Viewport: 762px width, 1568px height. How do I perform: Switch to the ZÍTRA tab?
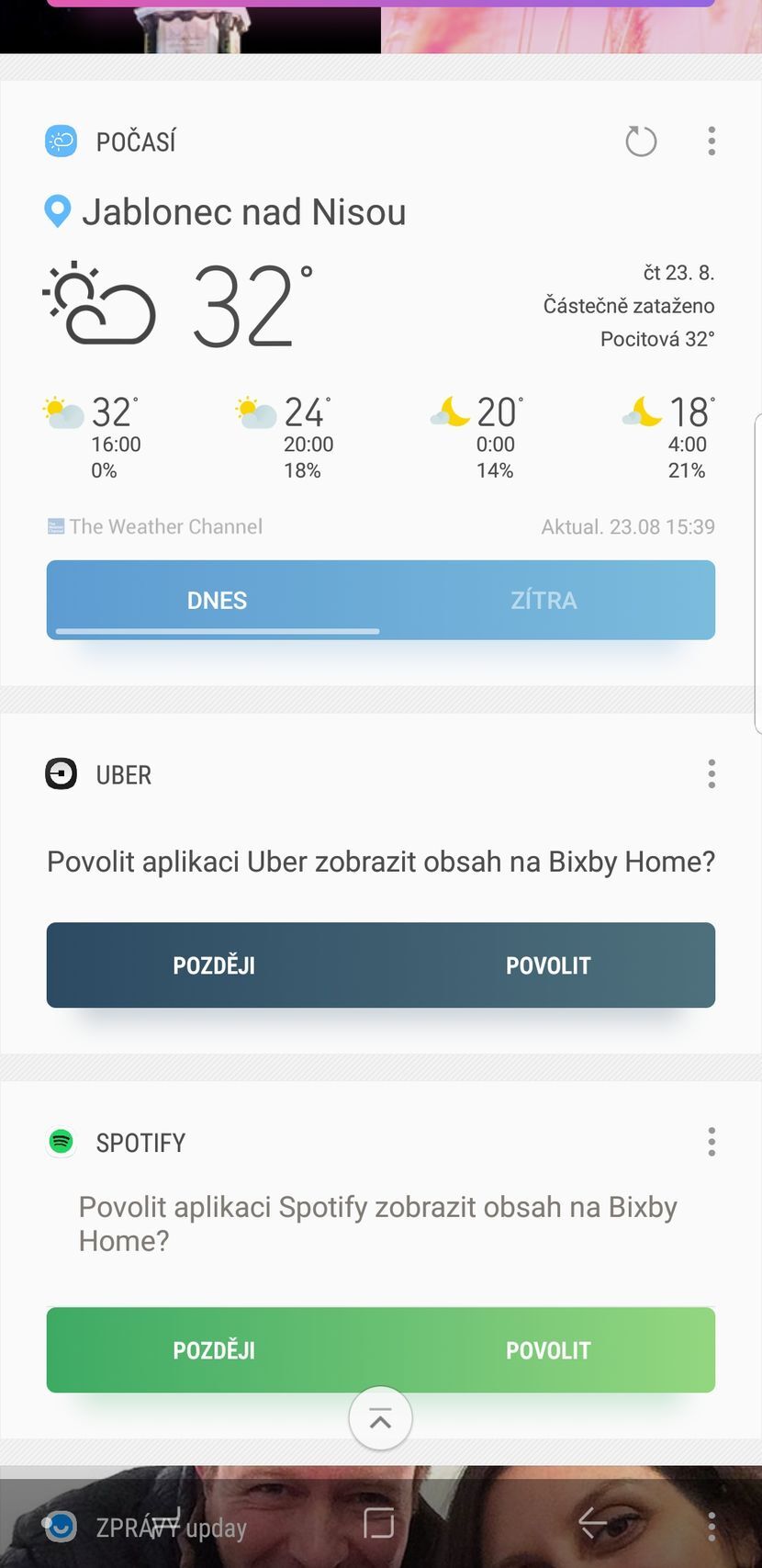click(x=543, y=600)
